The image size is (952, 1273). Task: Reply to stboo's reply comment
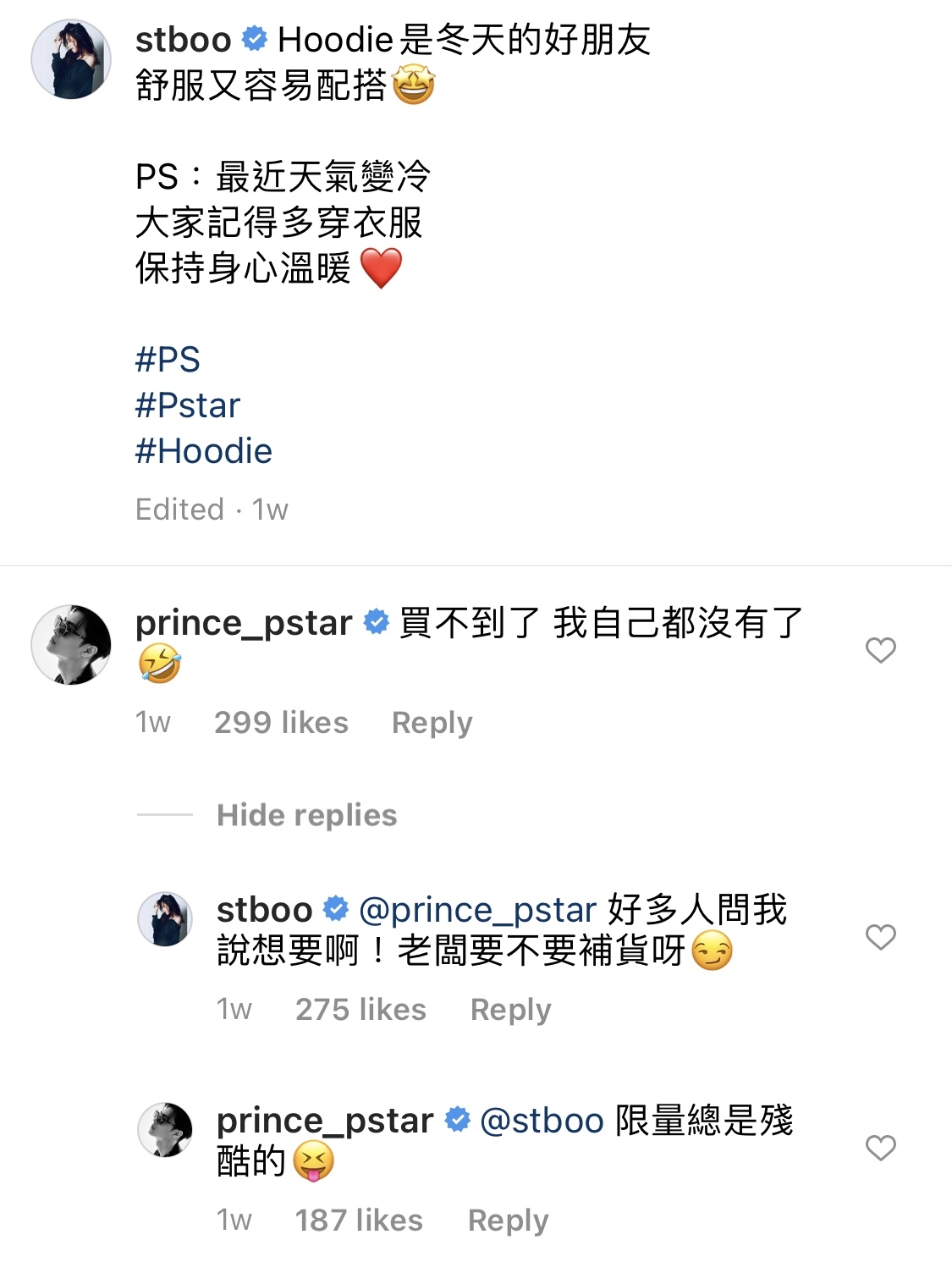pyautogui.click(x=510, y=1008)
